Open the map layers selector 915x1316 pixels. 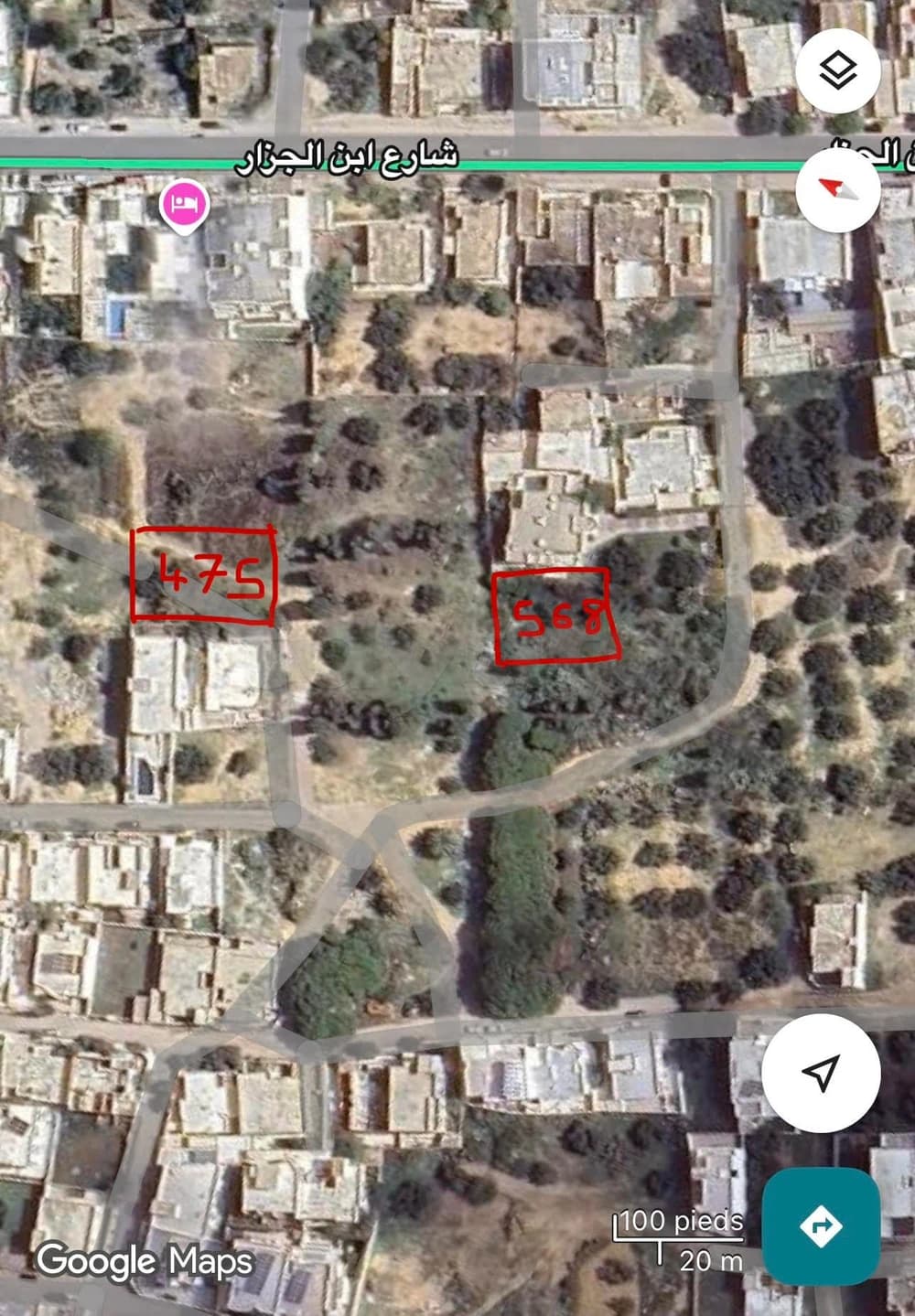[x=838, y=70]
